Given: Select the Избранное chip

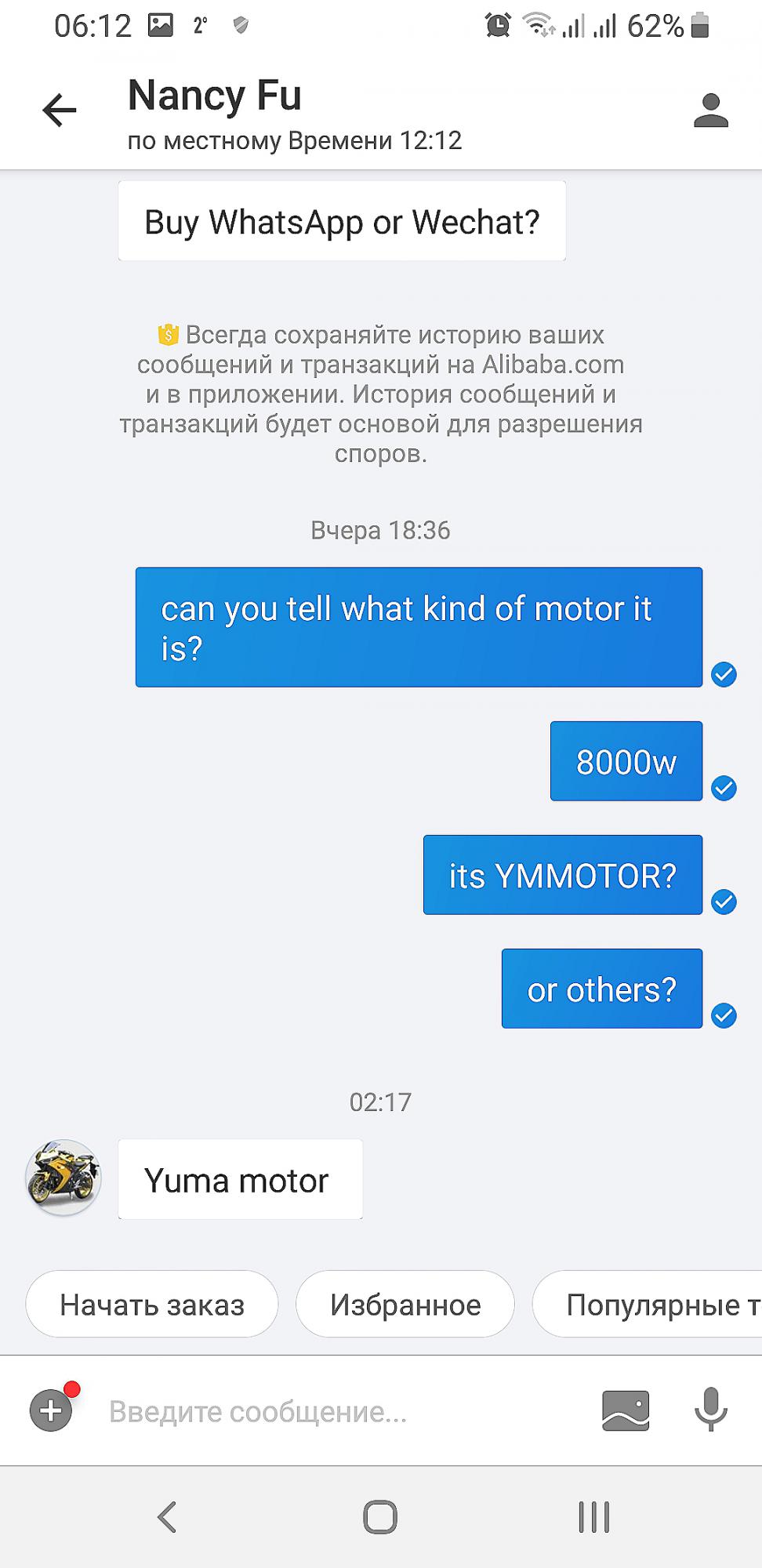Looking at the screenshot, I should [x=405, y=1305].
